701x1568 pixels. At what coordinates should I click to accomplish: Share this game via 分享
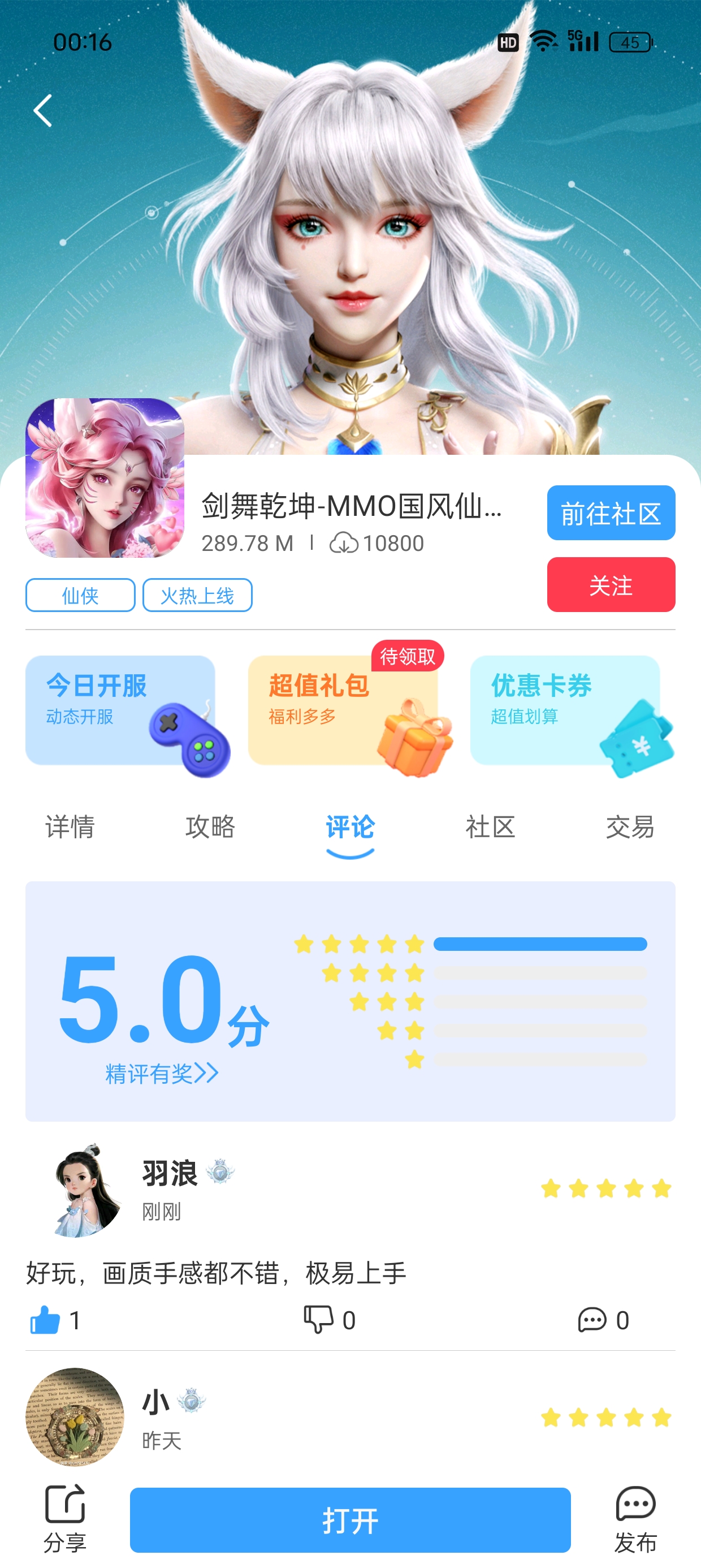click(65, 1519)
